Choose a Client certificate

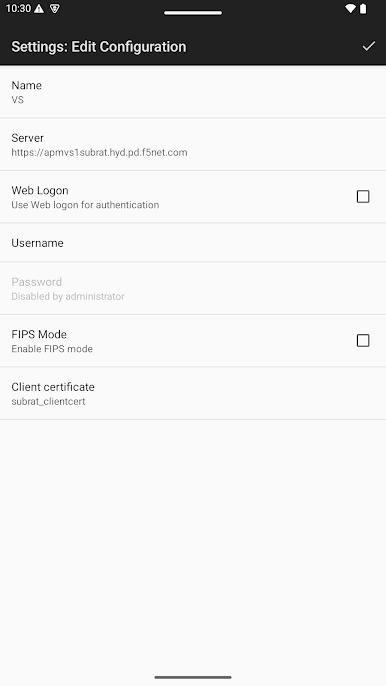click(x=193, y=393)
